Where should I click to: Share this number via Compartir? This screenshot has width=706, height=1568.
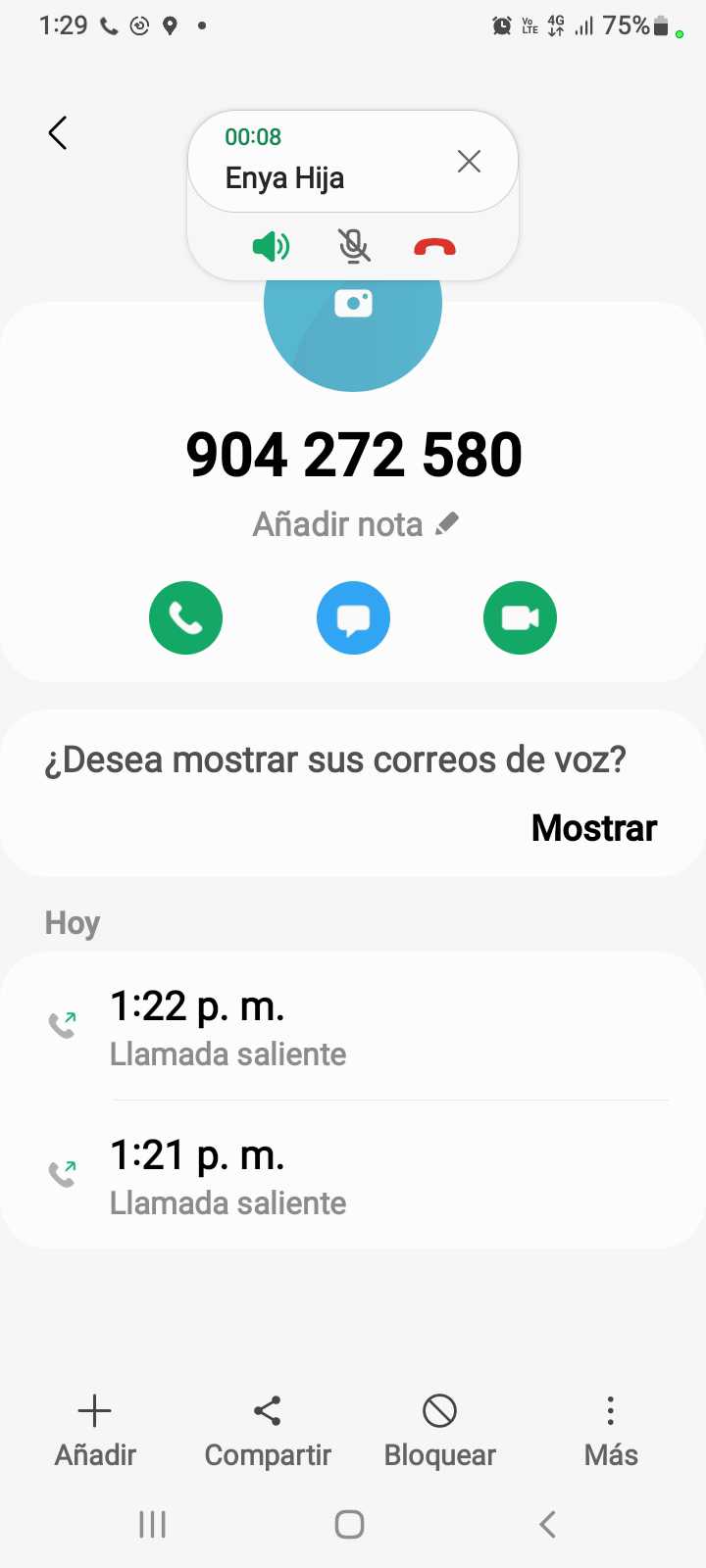tap(268, 1431)
